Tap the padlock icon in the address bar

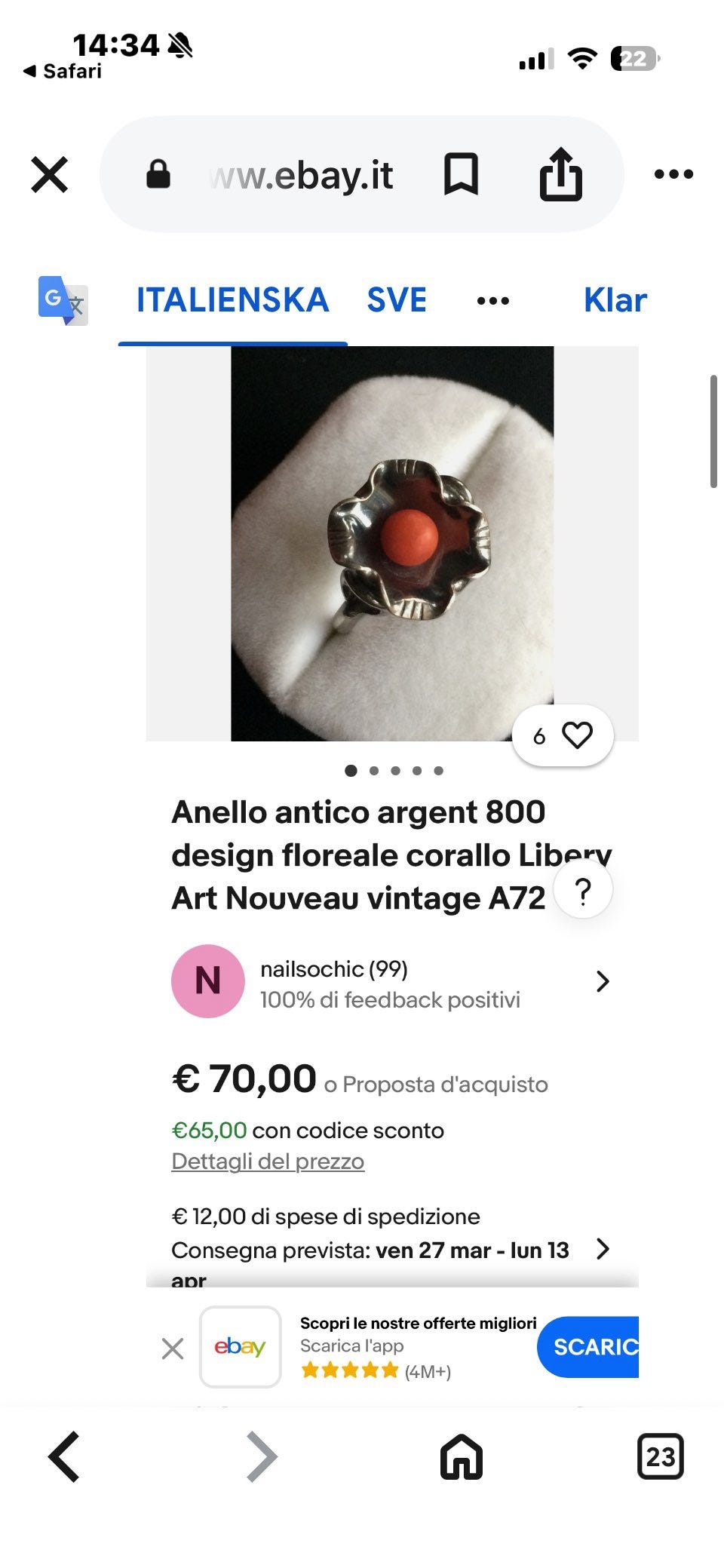(x=158, y=173)
